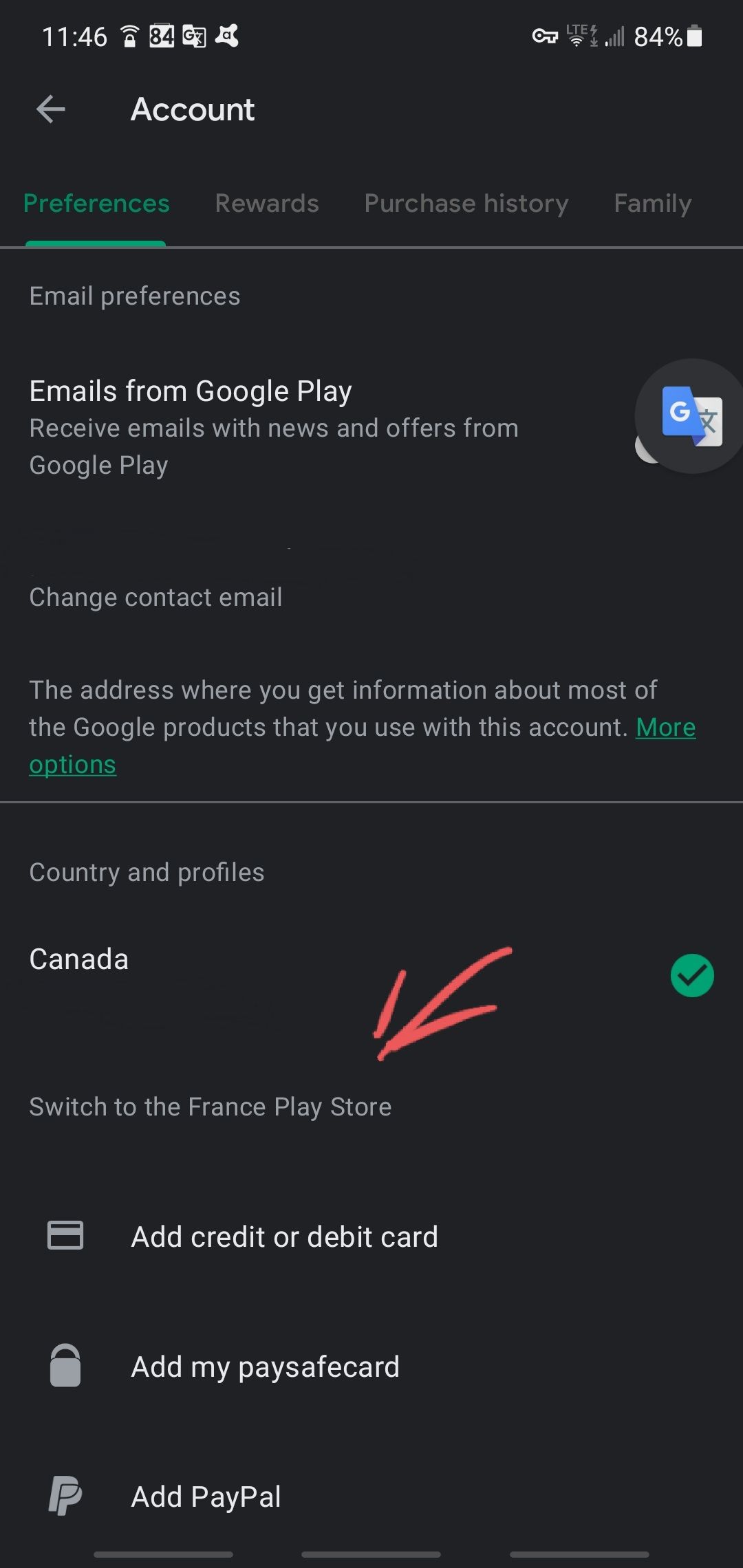Open the Purchase history tab
The height and width of the screenshot is (1568, 743).
[x=466, y=203]
